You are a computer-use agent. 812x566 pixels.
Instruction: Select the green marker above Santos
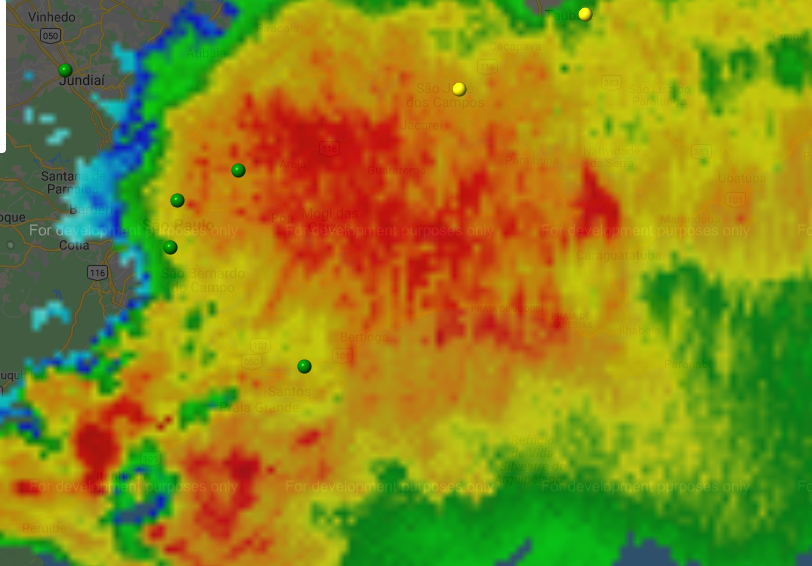pos(304,366)
